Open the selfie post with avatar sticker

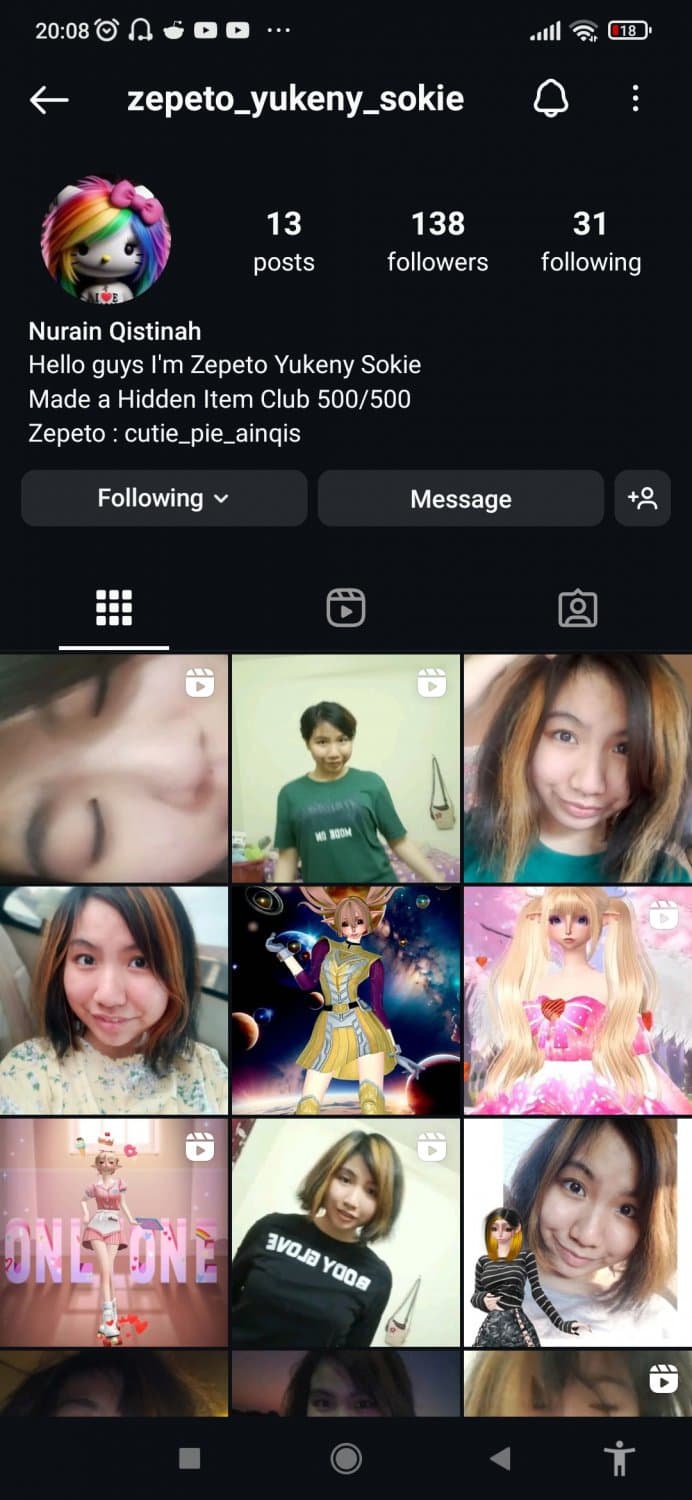click(x=577, y=1232)
